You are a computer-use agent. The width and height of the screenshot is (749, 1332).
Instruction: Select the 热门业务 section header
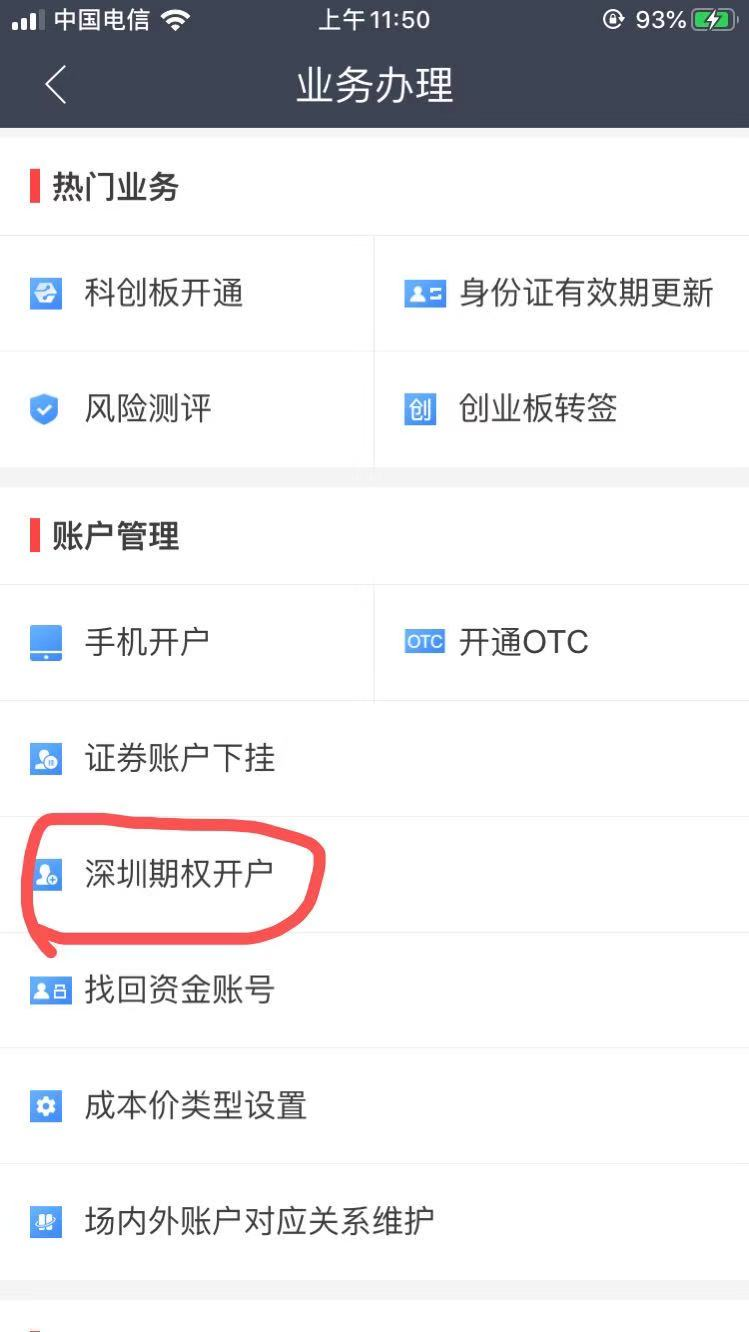click(x=113, y=187)
